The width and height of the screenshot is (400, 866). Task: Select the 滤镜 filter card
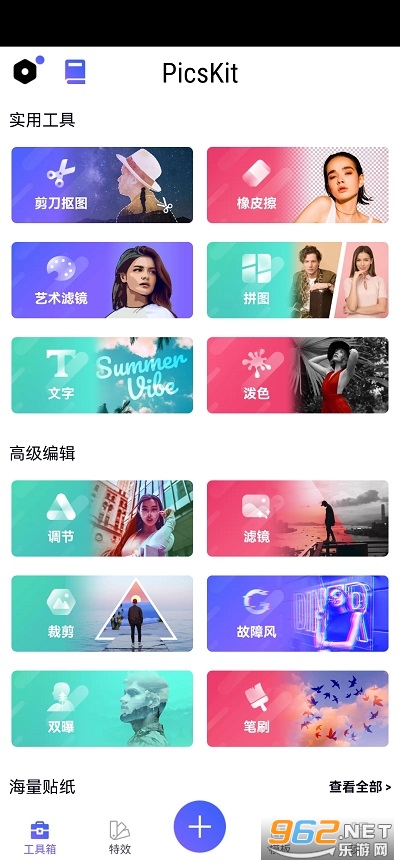(298, 519)
